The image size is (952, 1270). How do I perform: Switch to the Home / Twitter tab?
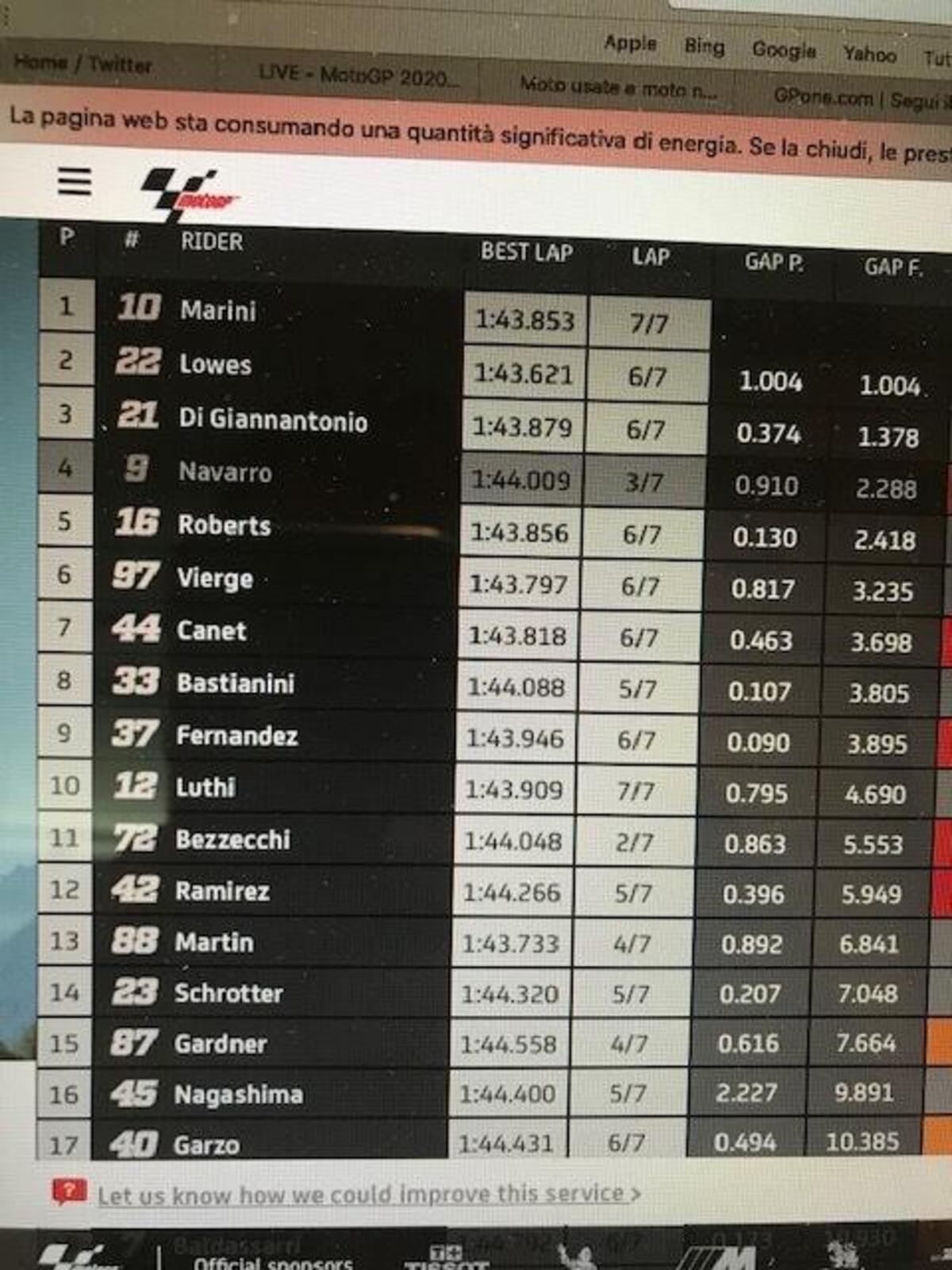pyautogui.click(x=83, y=63)
